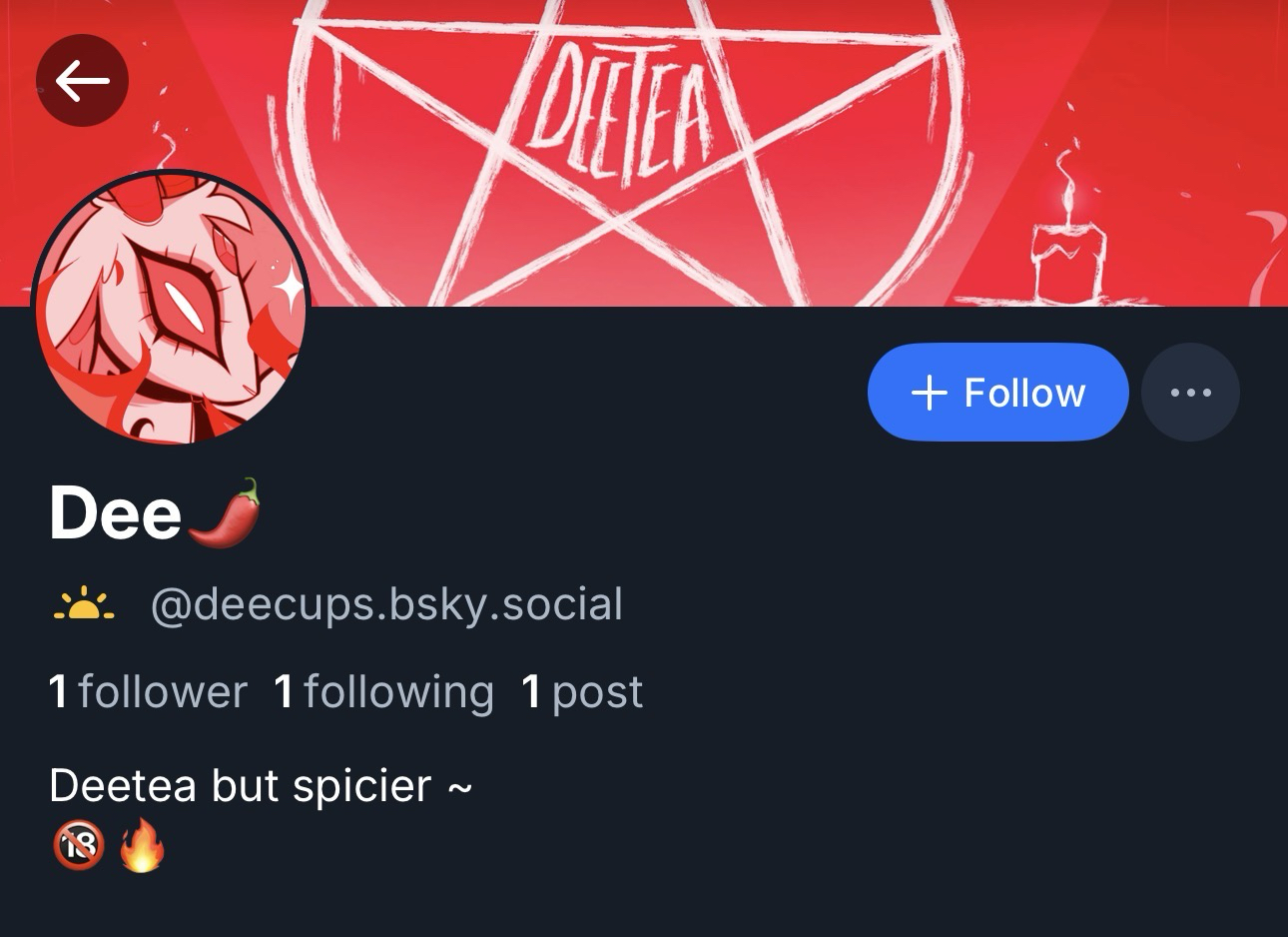View Dee's profile picture
Screen dimensions: 1288x937
click(171, 308)
